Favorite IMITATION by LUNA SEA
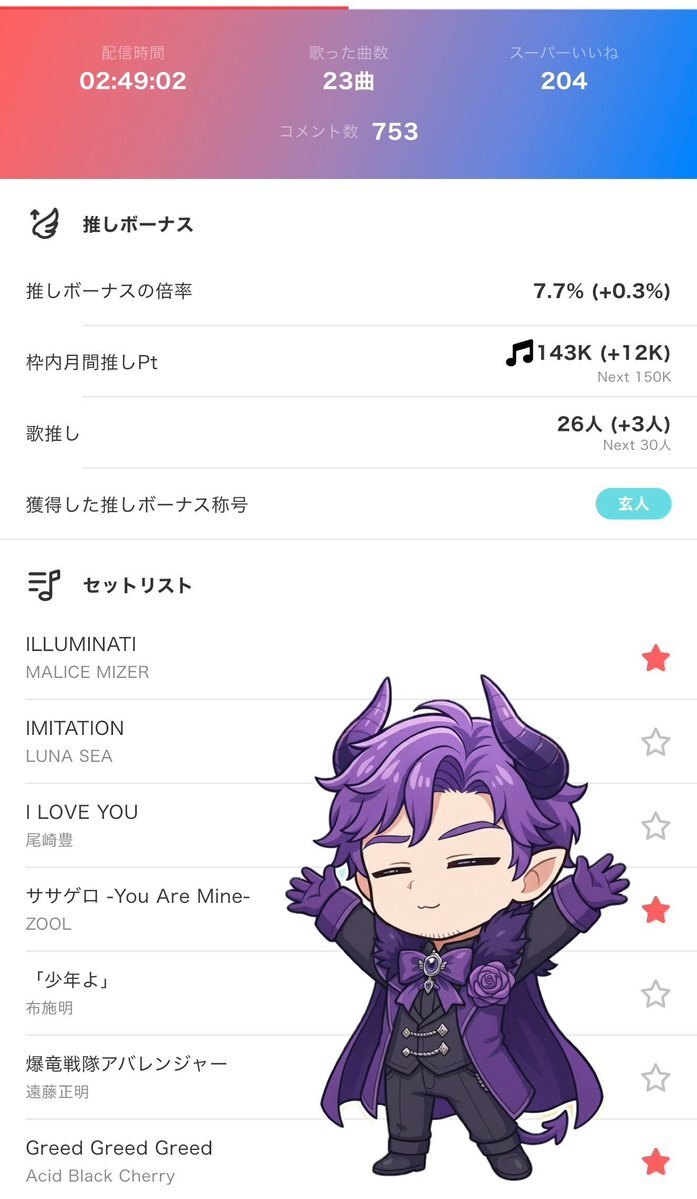Screen dimensions: 697x1199 point(655,742)
